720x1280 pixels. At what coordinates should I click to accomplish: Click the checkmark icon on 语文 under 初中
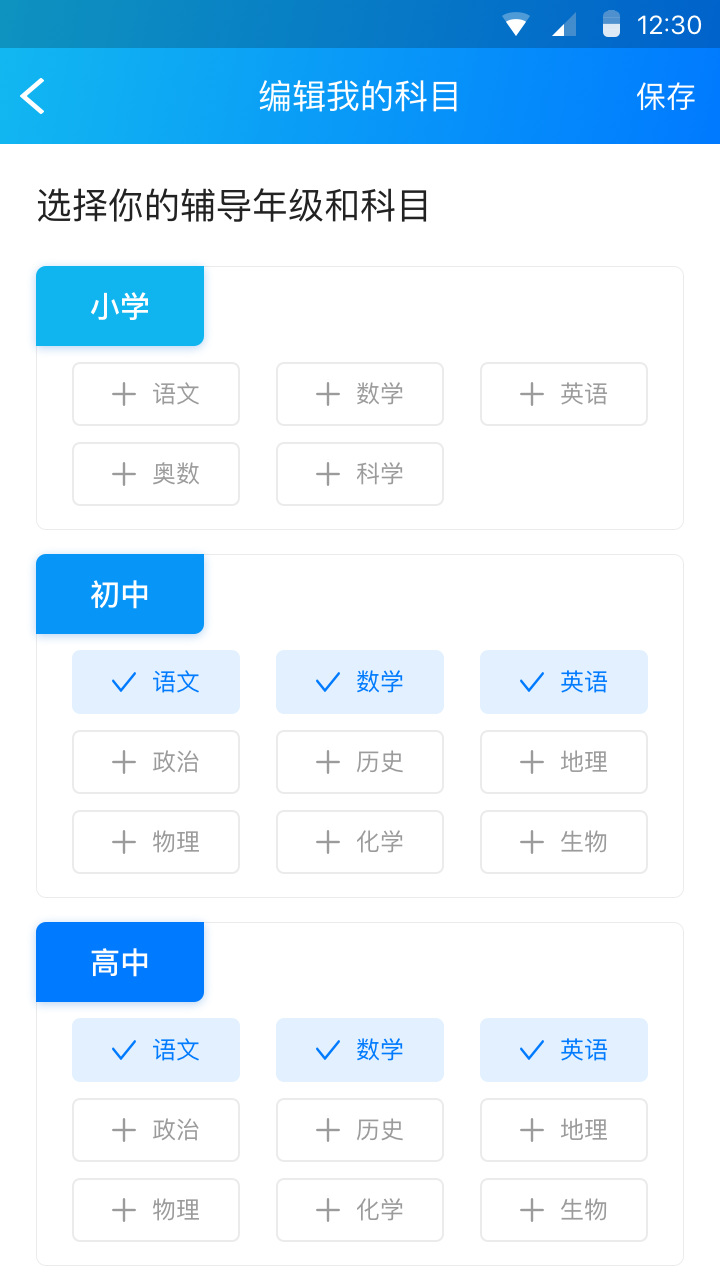tap(123, 682)
